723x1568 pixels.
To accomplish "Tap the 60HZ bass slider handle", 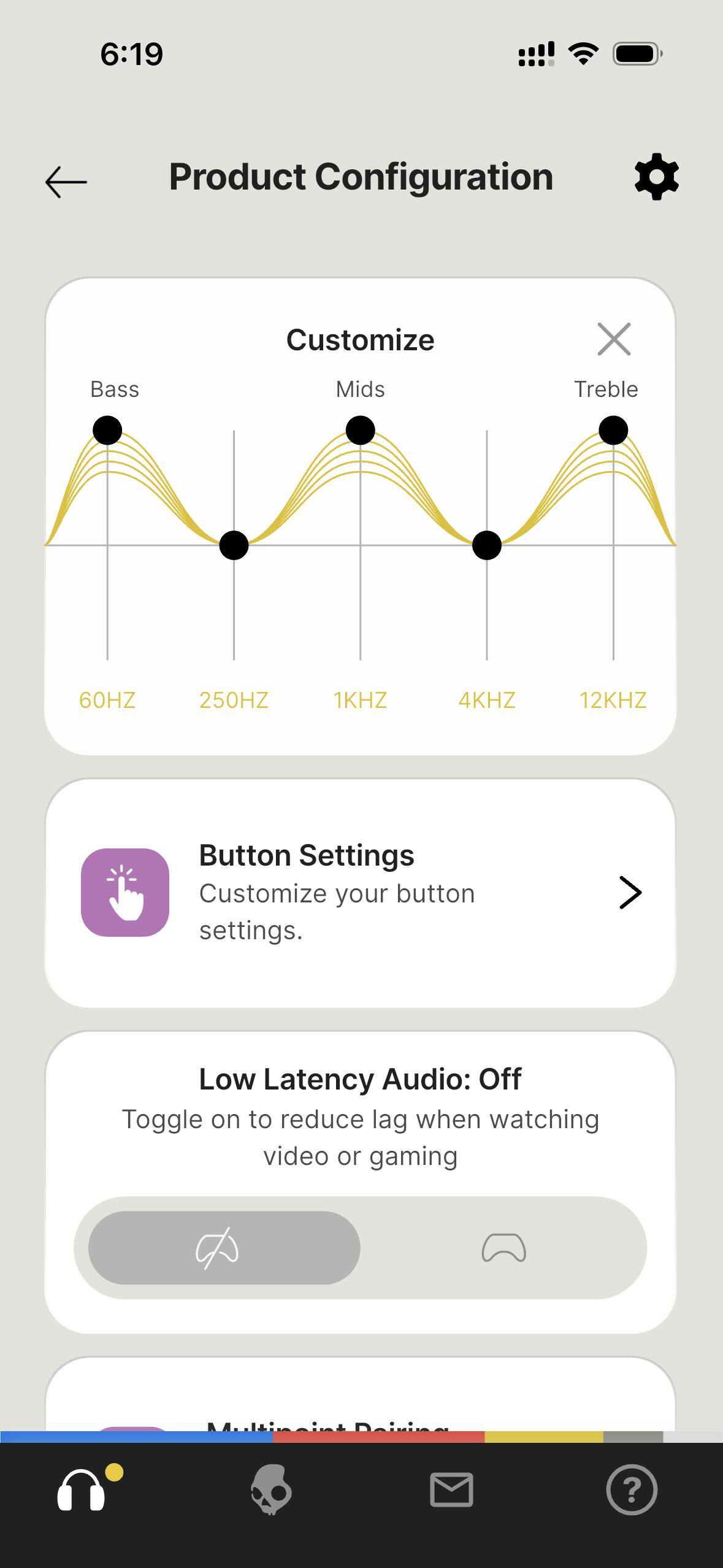I will pyautogui.click(x=107, y=430).
